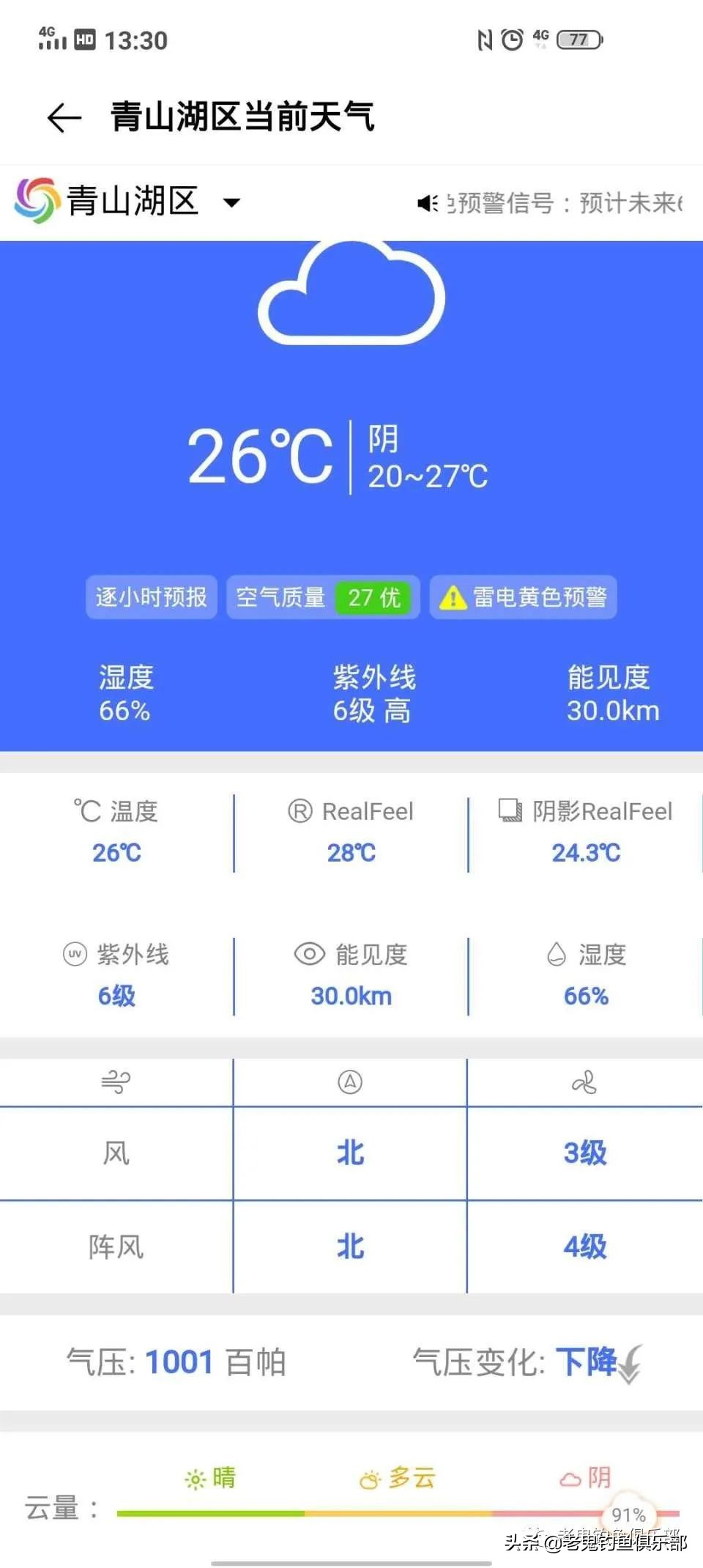Click the compass direction icon
The height and width of the screenshot is (1568, 703).
(x=350, y=1081)
